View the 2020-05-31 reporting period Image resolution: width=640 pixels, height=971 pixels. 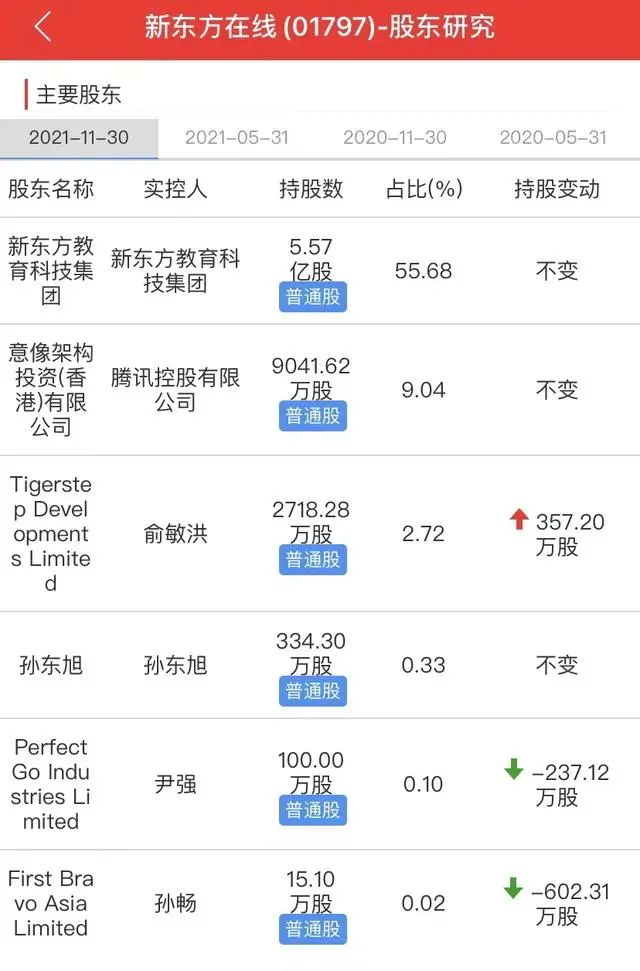pos(553,138)
